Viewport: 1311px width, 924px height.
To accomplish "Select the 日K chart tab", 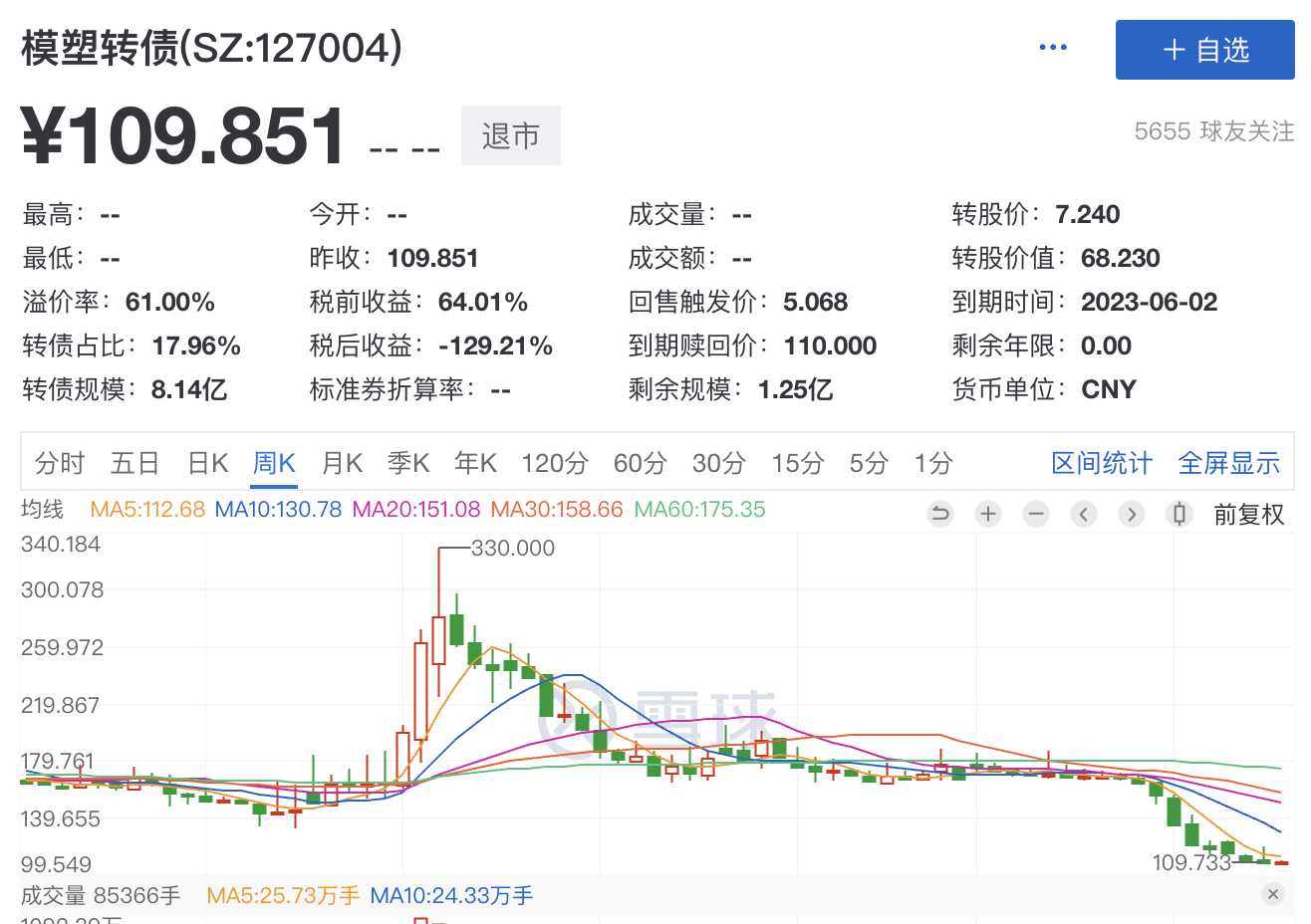I will (208, 463).
